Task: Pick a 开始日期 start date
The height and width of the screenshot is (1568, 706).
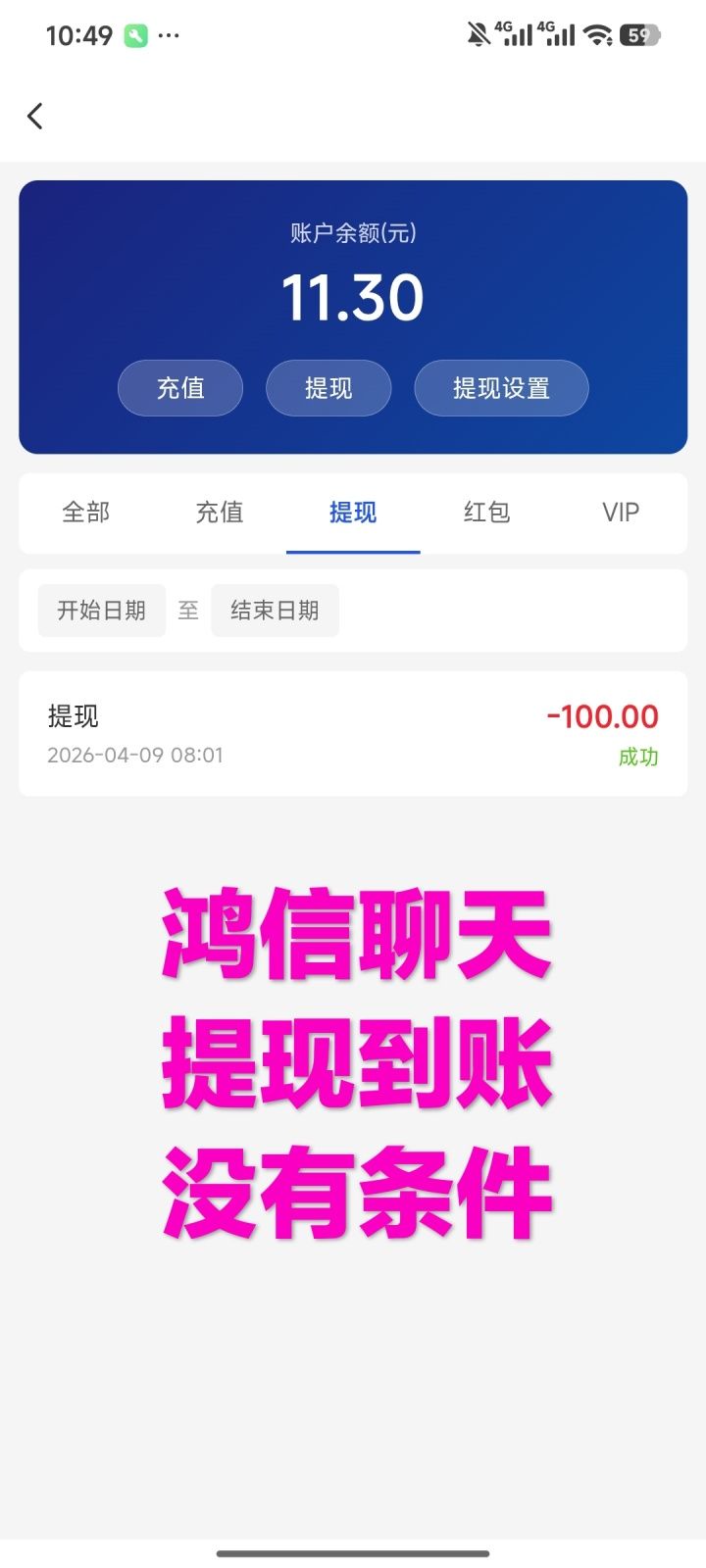Action: point(102,611)
